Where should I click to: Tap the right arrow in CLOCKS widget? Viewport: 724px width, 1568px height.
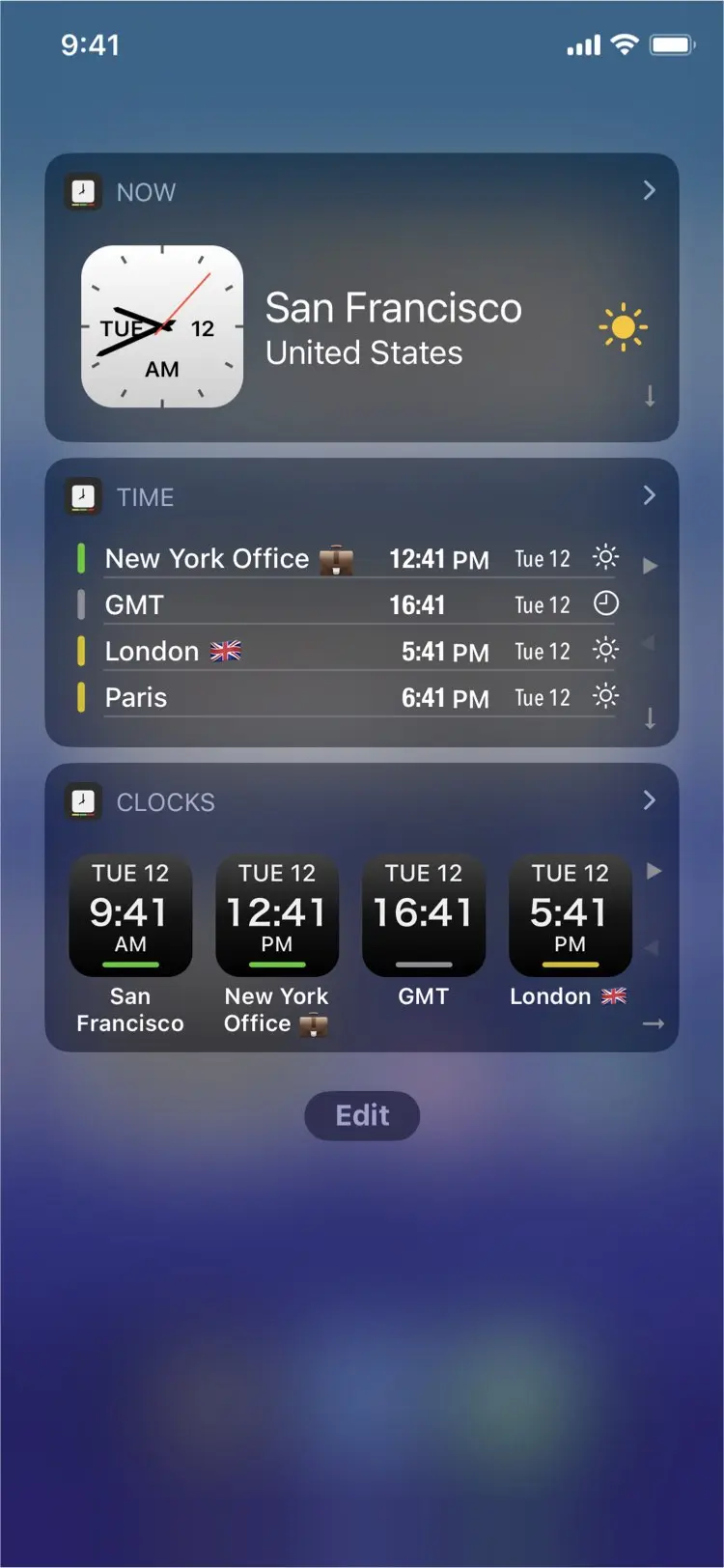click(x=654, y=1023)
